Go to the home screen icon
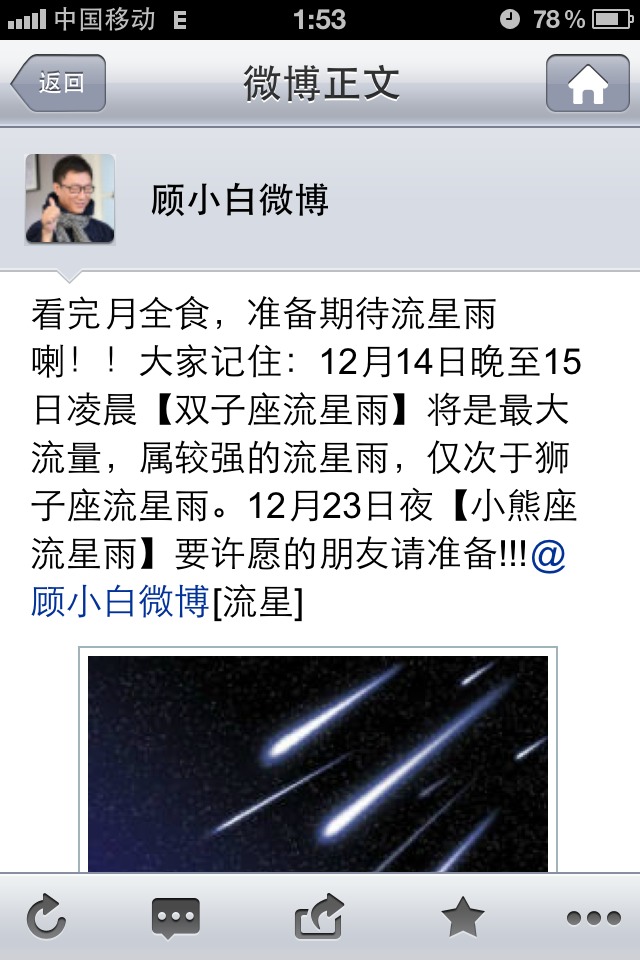 [587, 83]
